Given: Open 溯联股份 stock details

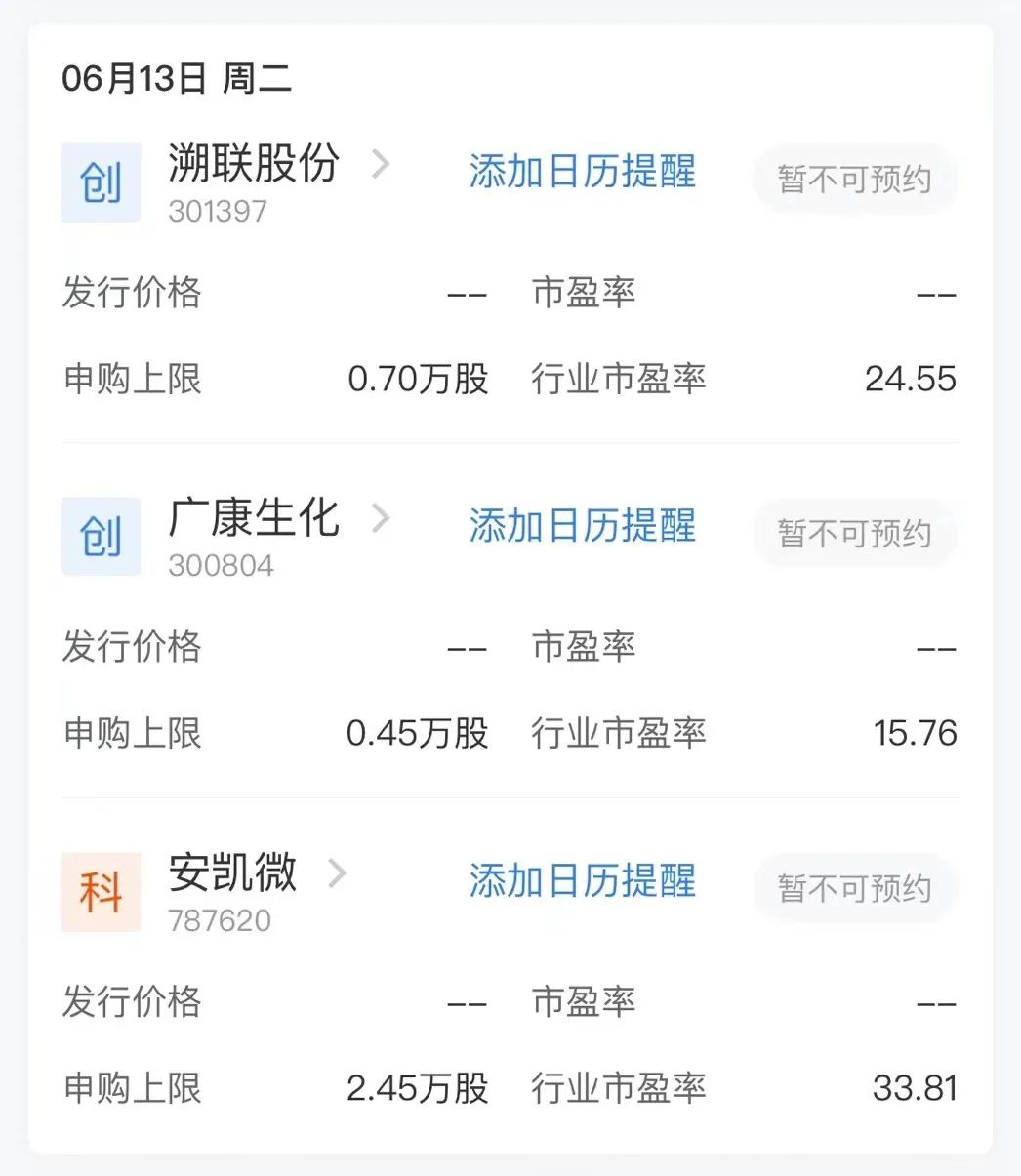Looking at the screenshot, I should coord(254,165).
